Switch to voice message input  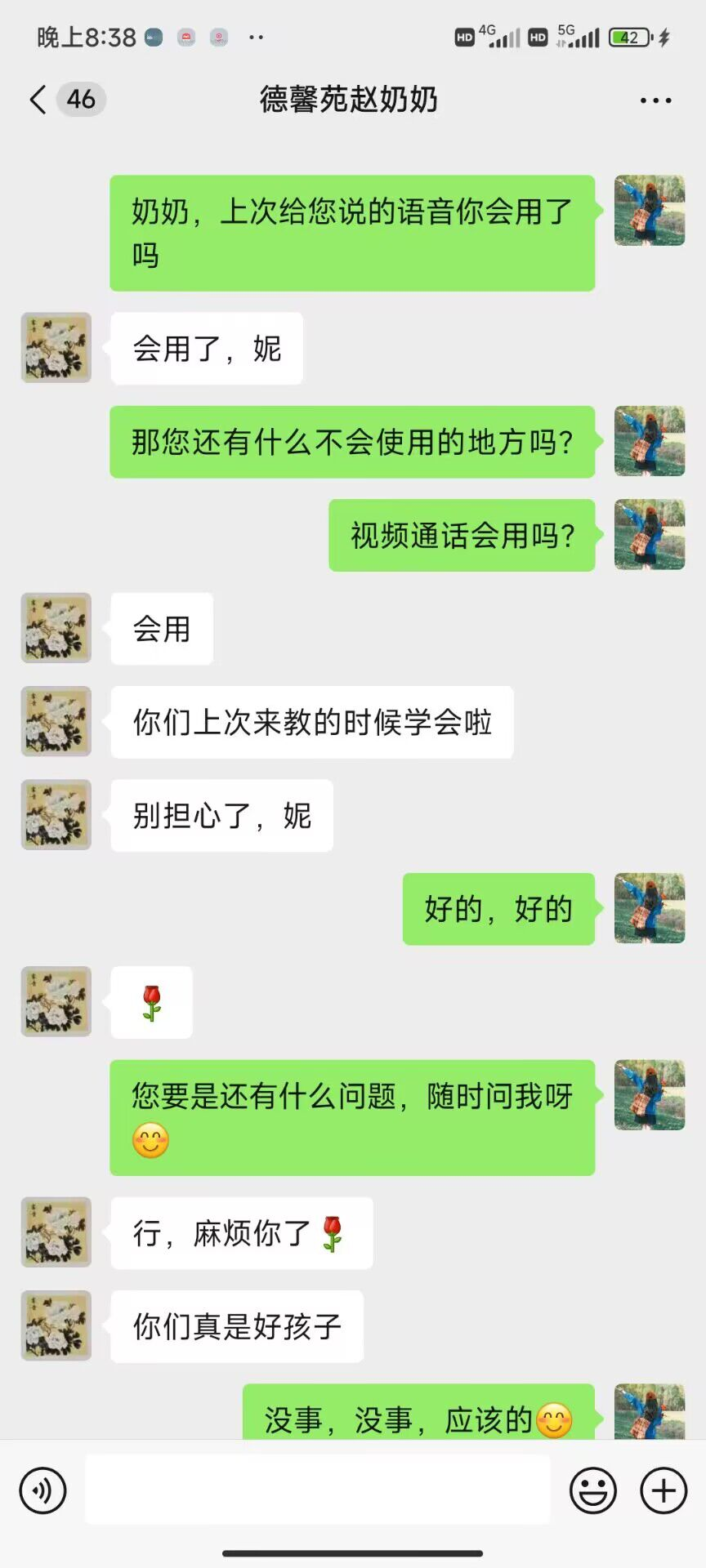(42, 1490)
